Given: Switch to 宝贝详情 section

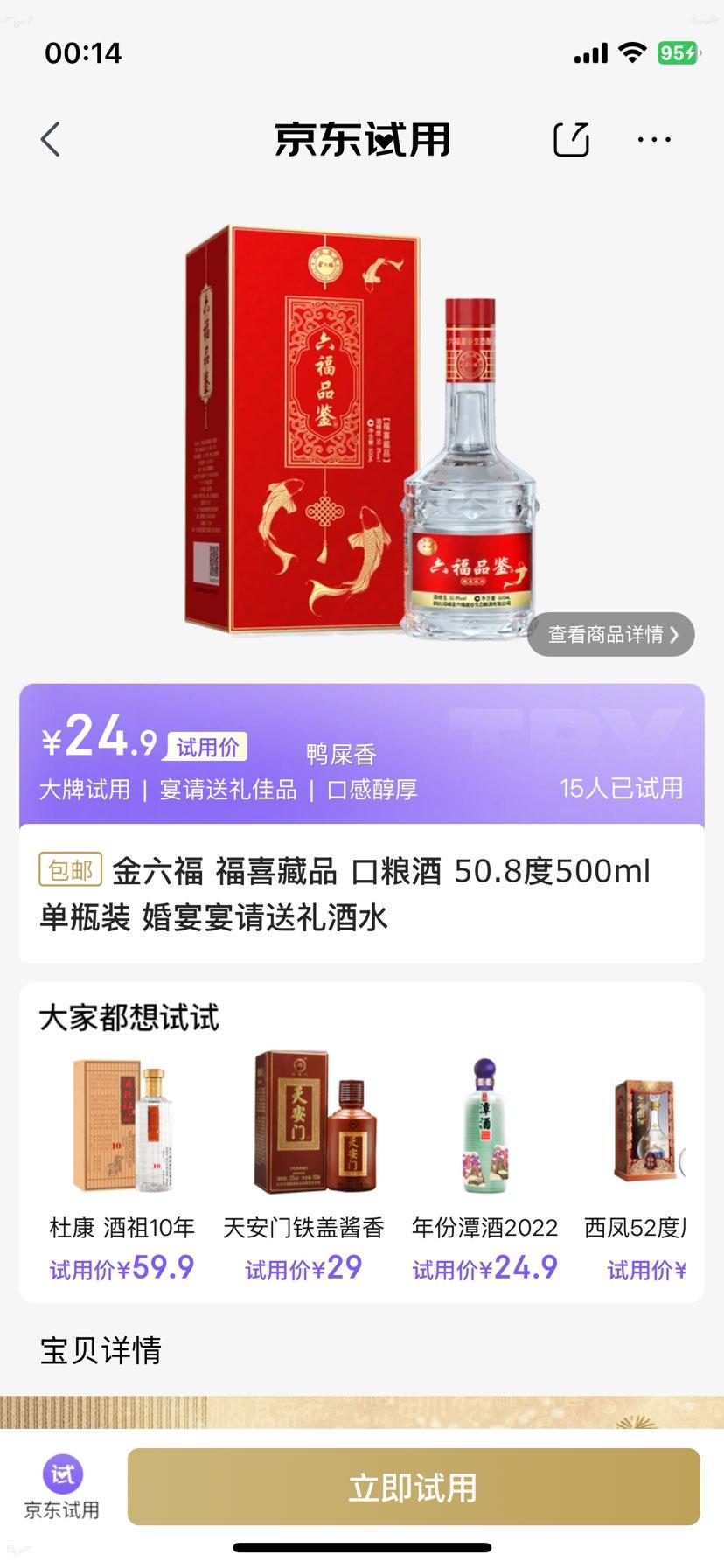Looking at the screenshot, I should click(101, 1351).
